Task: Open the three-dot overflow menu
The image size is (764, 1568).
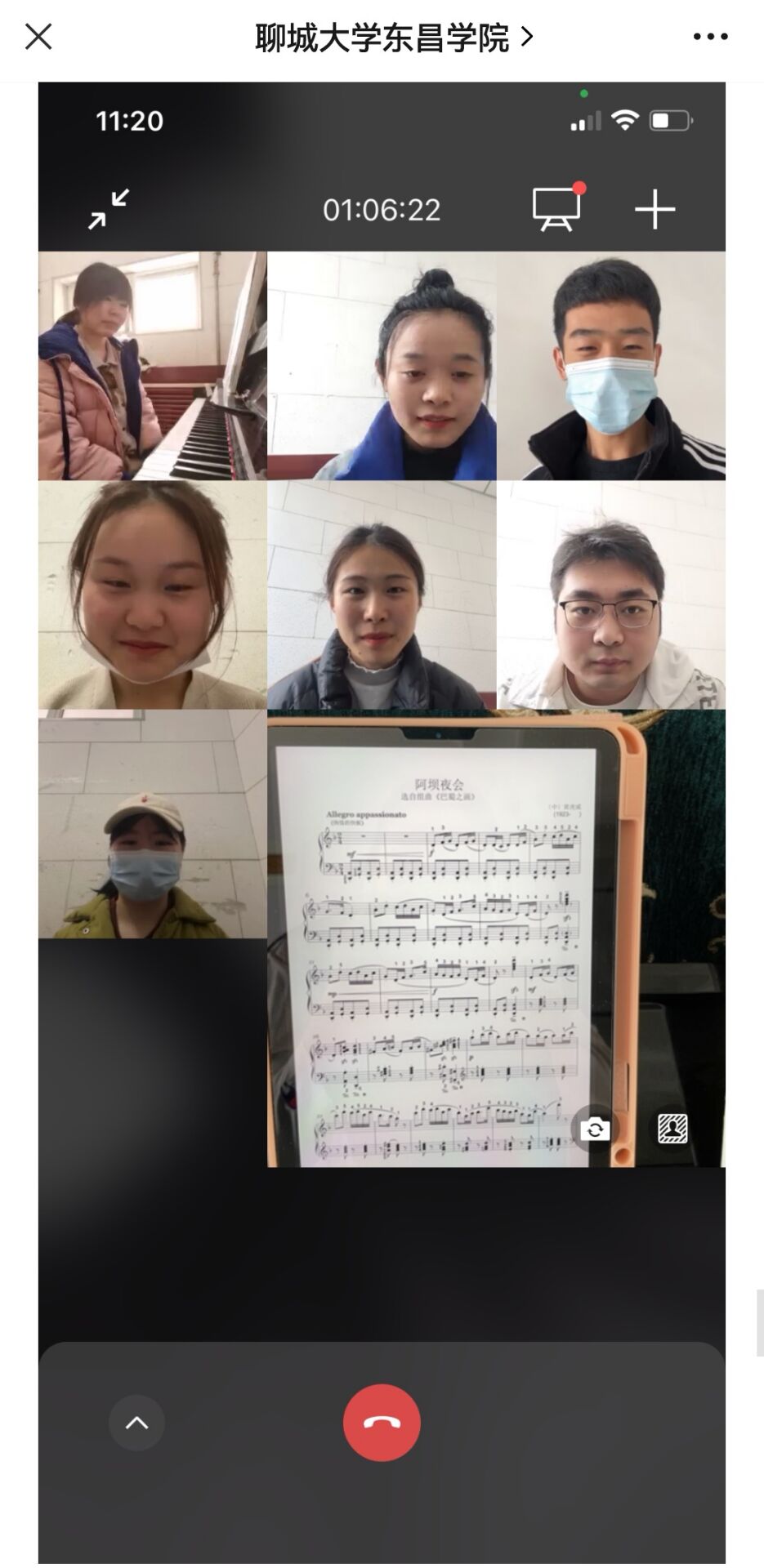Action: [710, 37]
